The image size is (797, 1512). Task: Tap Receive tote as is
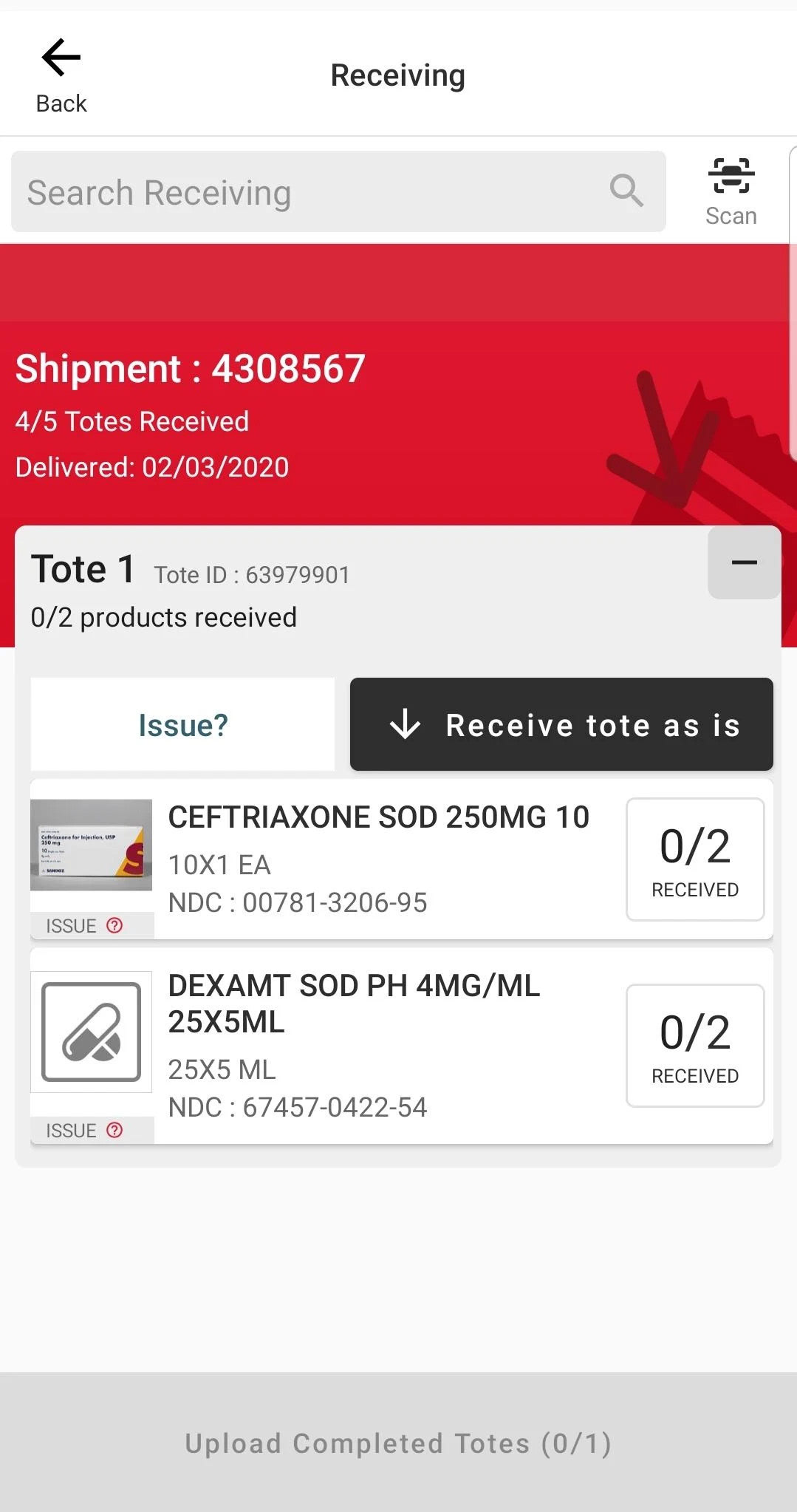(x=561, y=724)
